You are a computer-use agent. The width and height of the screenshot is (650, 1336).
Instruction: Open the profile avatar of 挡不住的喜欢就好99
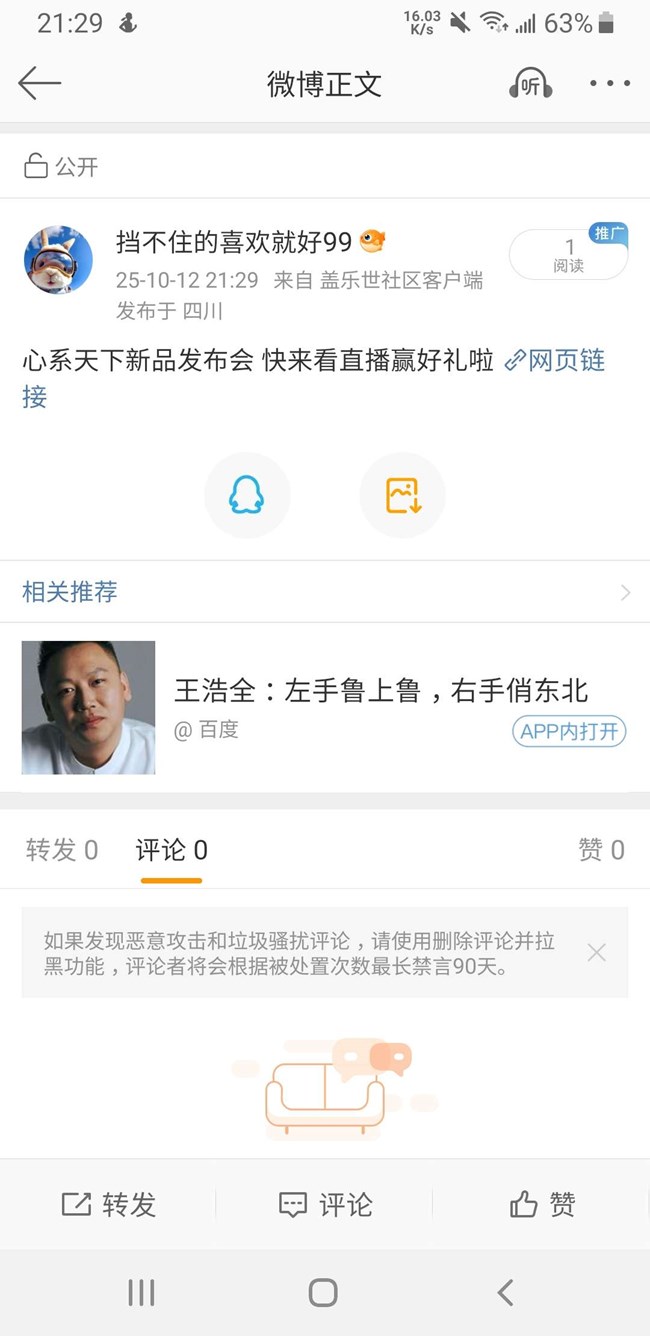(58, 260)
